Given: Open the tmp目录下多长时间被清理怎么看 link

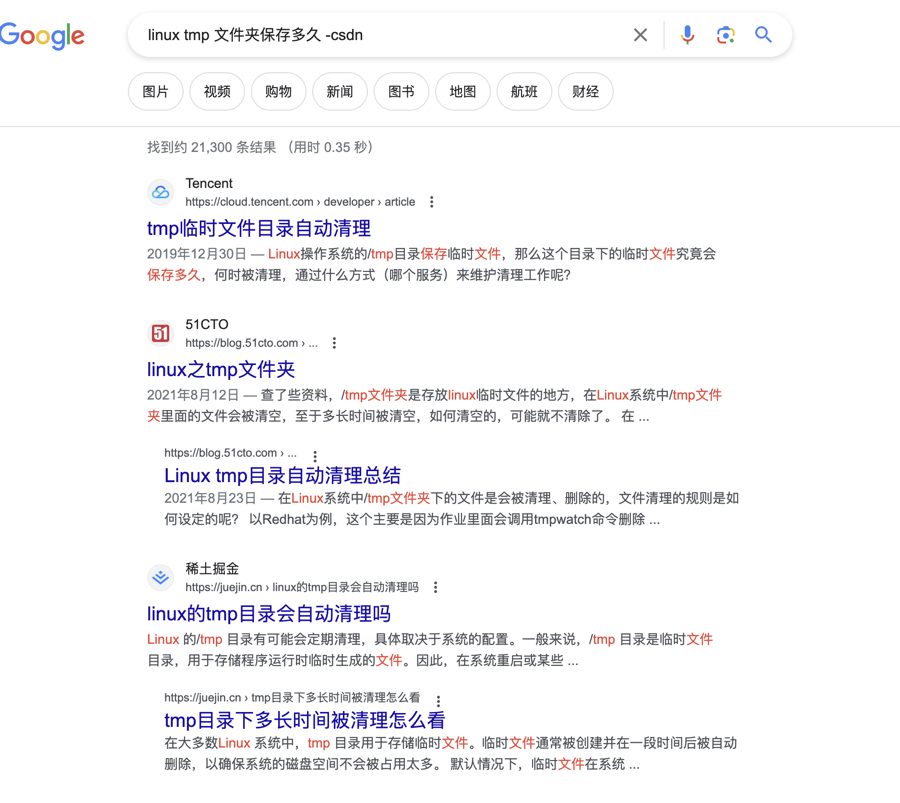Looking at the screenshot, I should pos(305,720).
